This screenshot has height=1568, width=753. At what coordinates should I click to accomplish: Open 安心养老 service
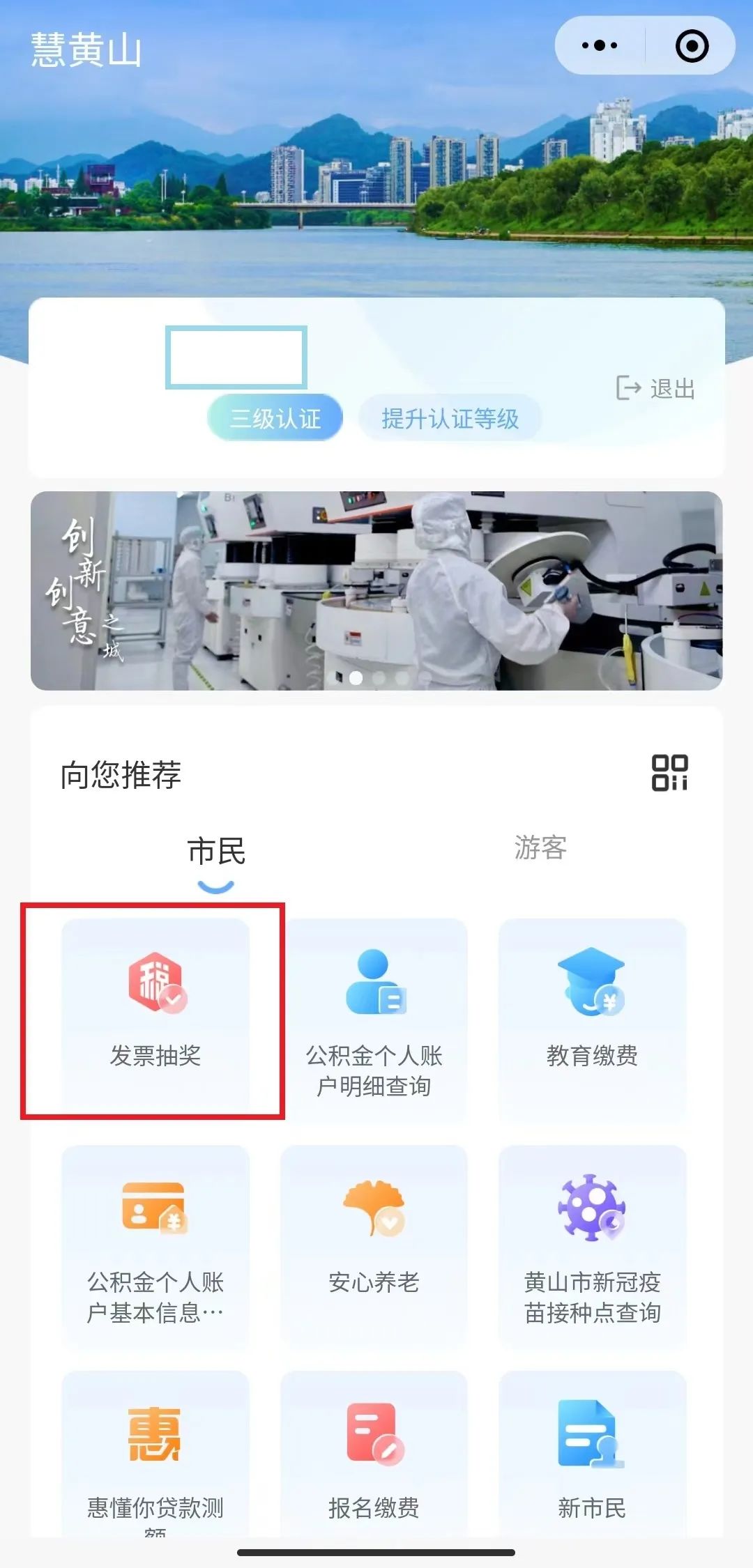pos(374,1246)
